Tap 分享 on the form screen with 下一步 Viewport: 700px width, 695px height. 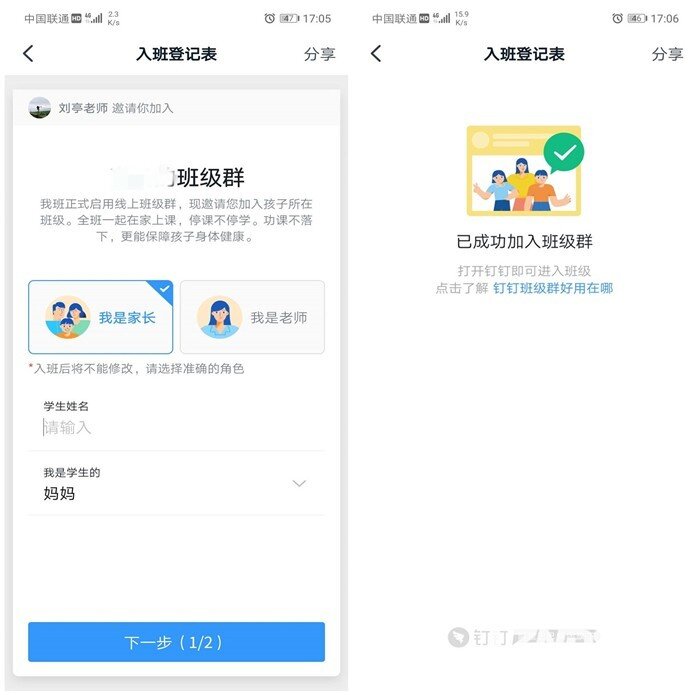tap(319, 54)
